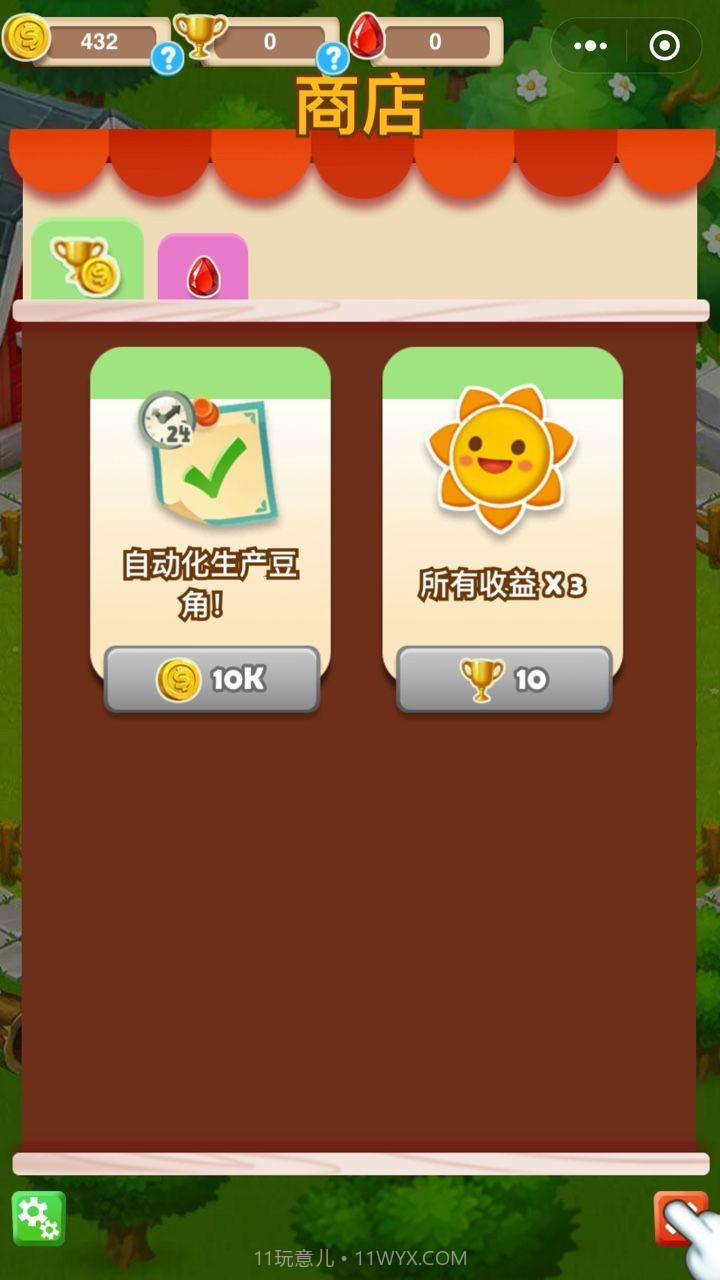Open the mini program three-dot menu
The width and height of the screenshot is (720, 1280).
(590, 46)
